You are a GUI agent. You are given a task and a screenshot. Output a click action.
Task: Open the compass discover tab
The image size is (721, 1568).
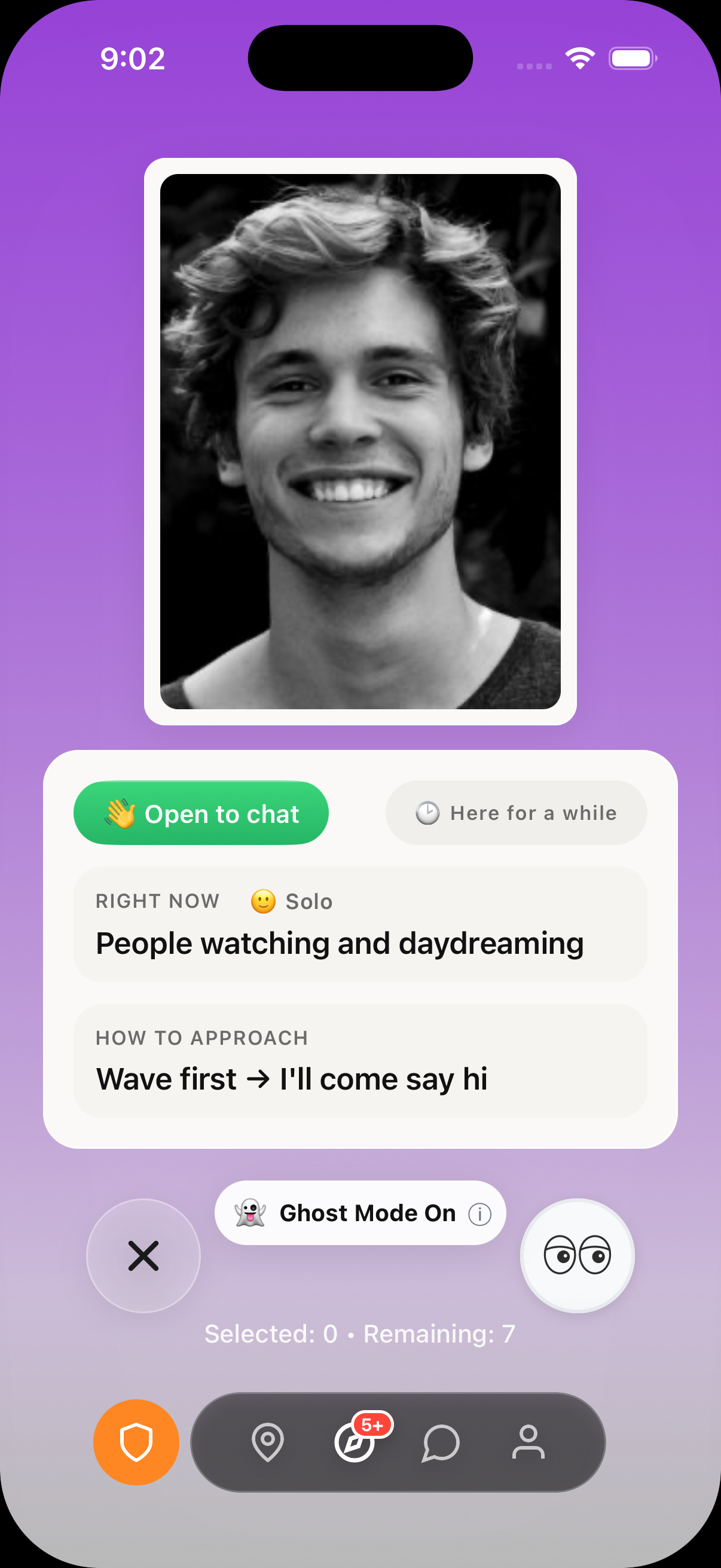[x=355, y=1442]
